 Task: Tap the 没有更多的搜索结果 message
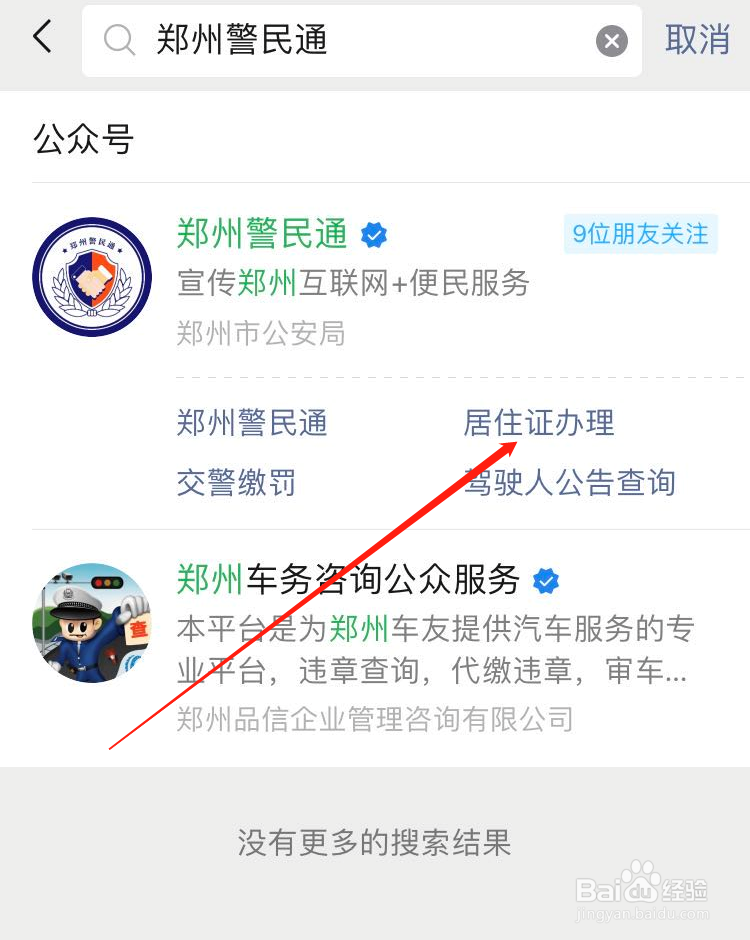[x=375, y=843]
